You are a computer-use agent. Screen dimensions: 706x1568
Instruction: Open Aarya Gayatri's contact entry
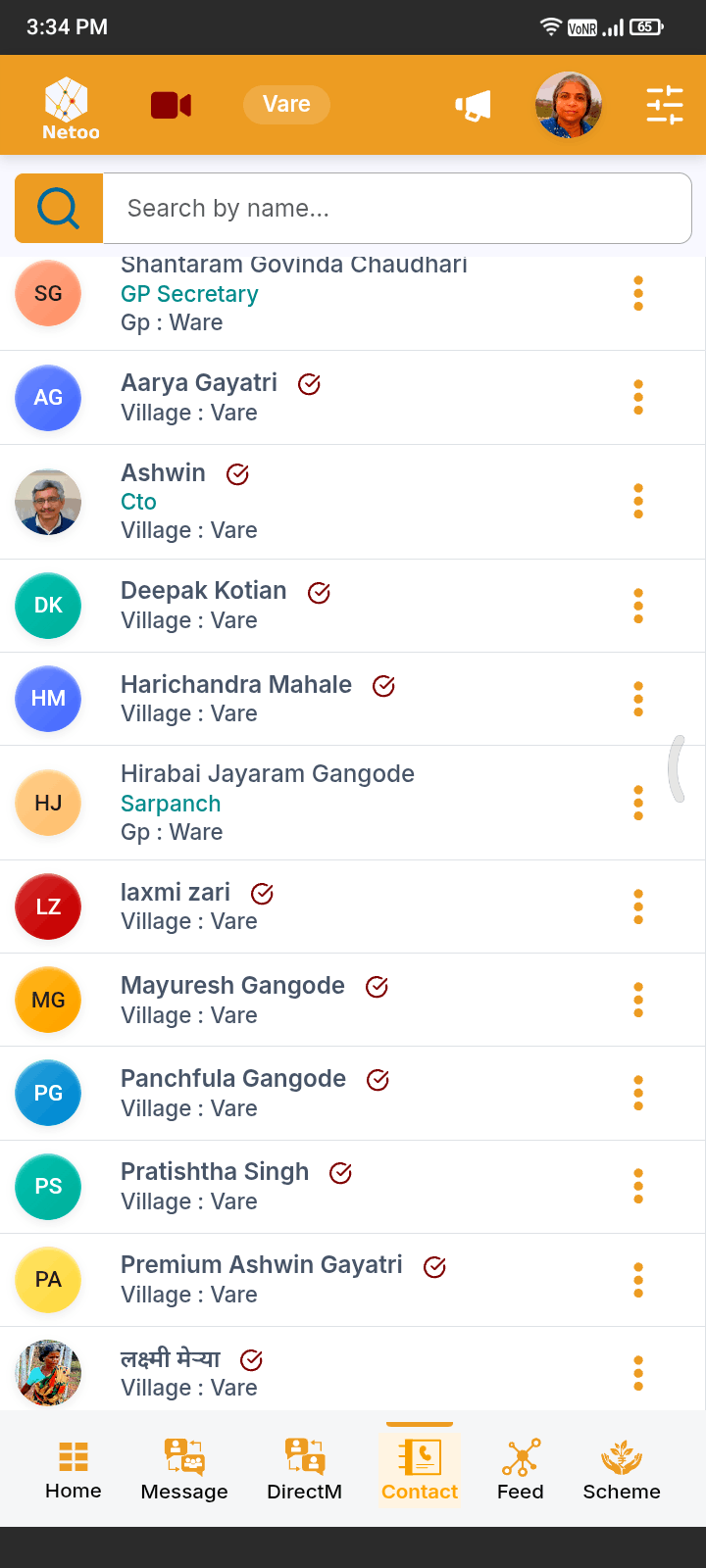(353, 398)
